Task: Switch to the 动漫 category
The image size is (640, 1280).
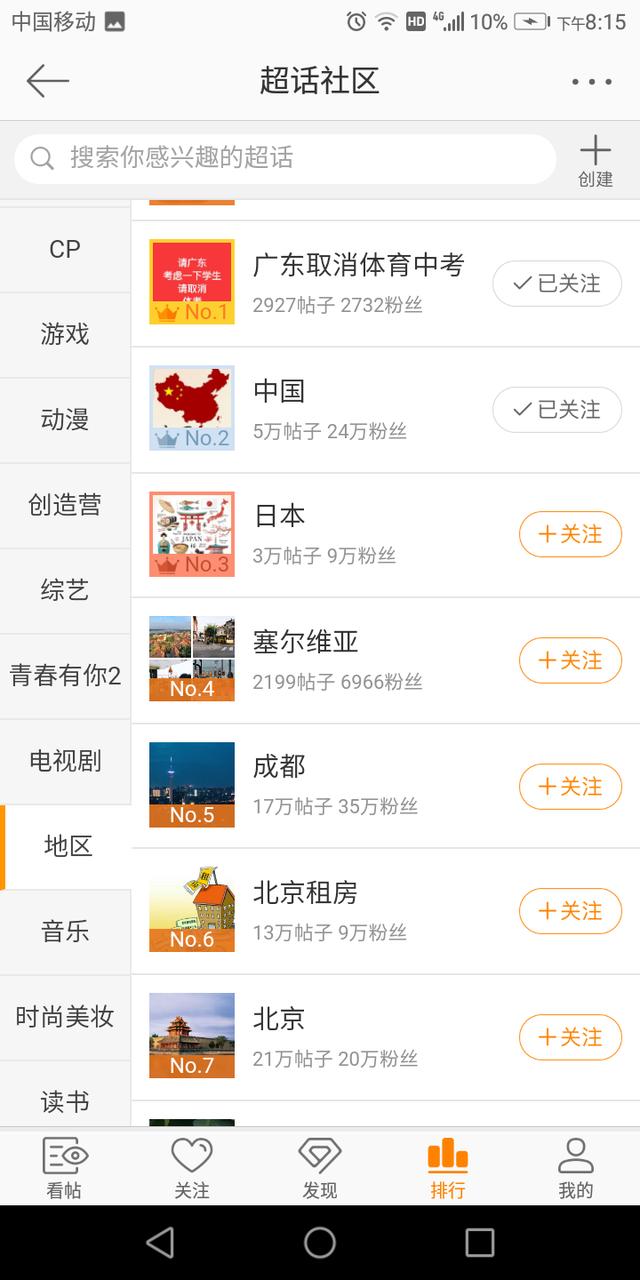Action: (x=65, y=419)
